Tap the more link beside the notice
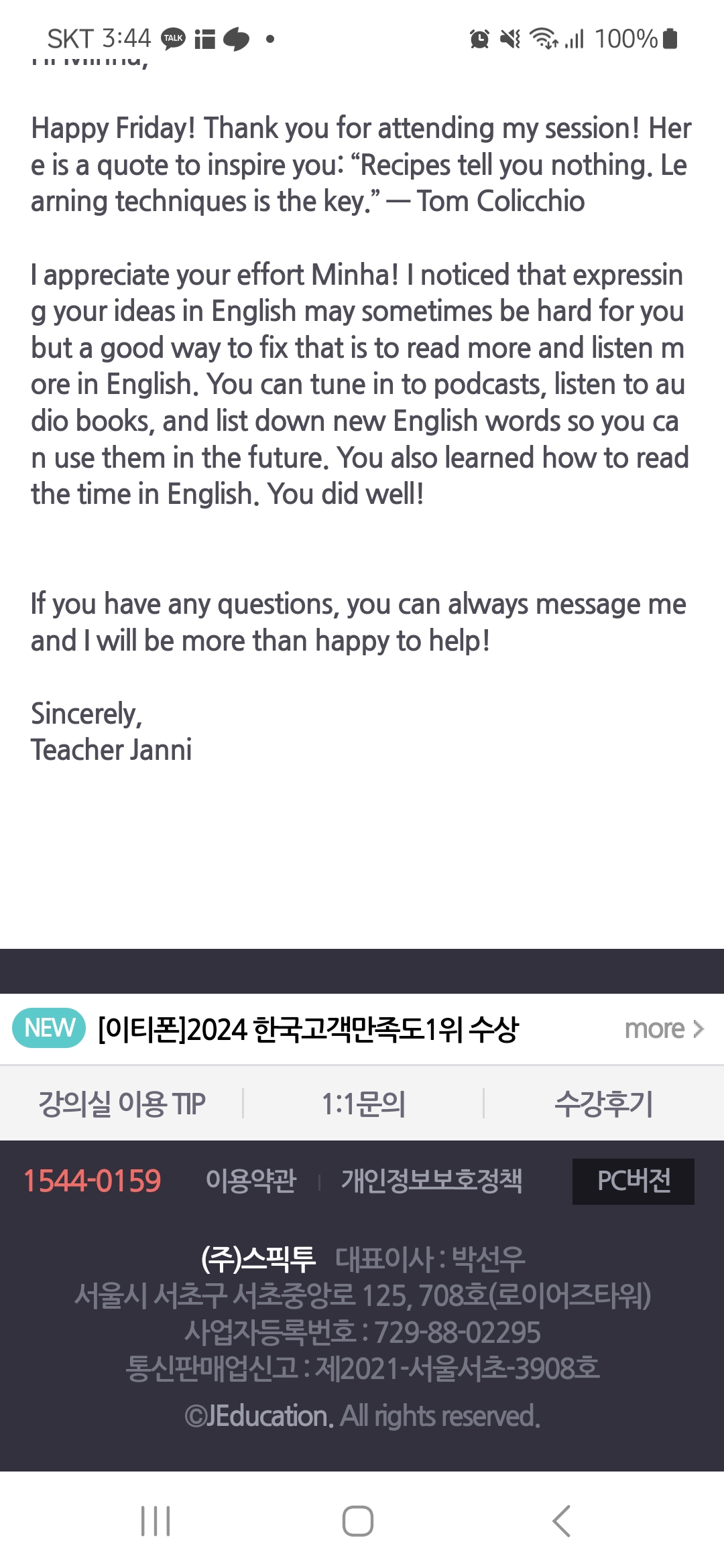 [x=664, y=1029]
